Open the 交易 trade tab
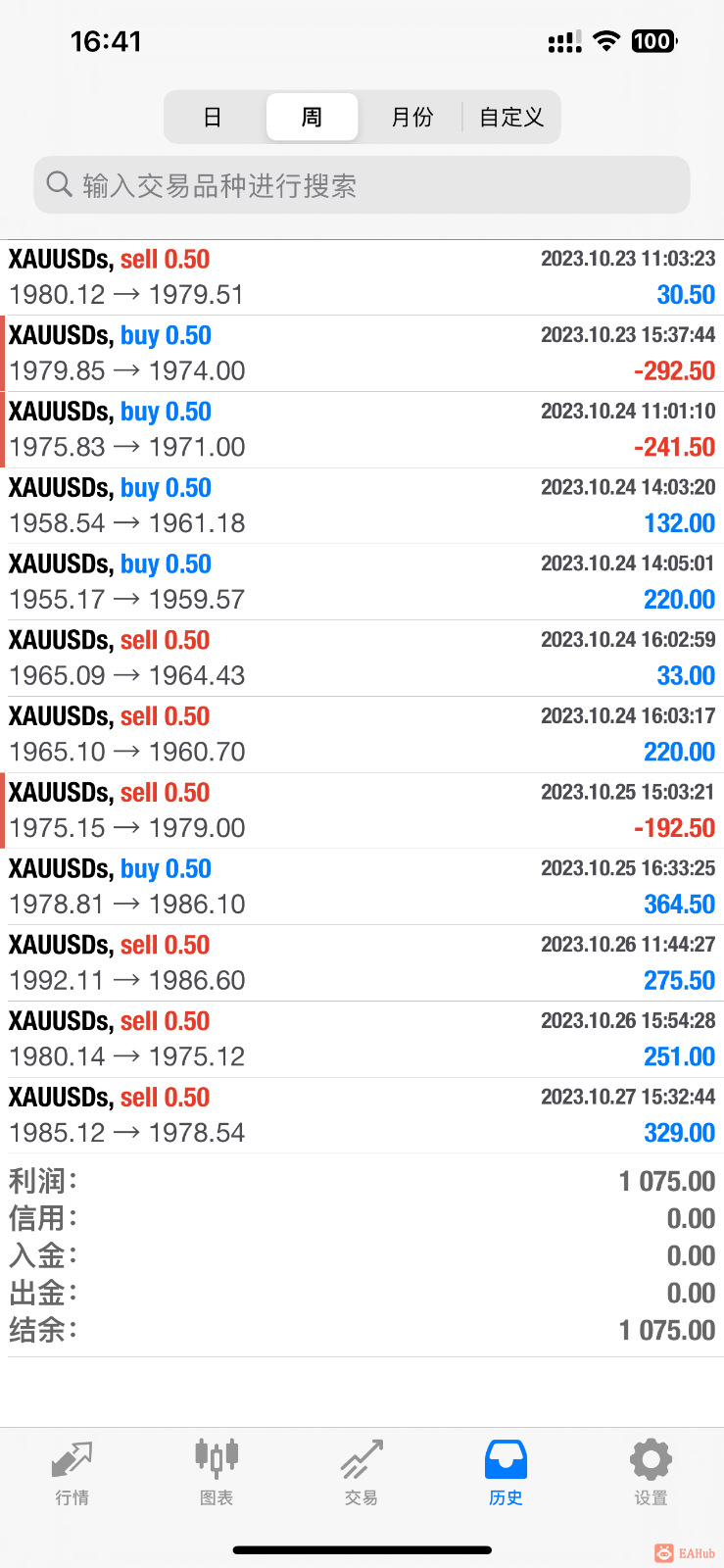The image size is (724, 1568). coord(362,1472)
